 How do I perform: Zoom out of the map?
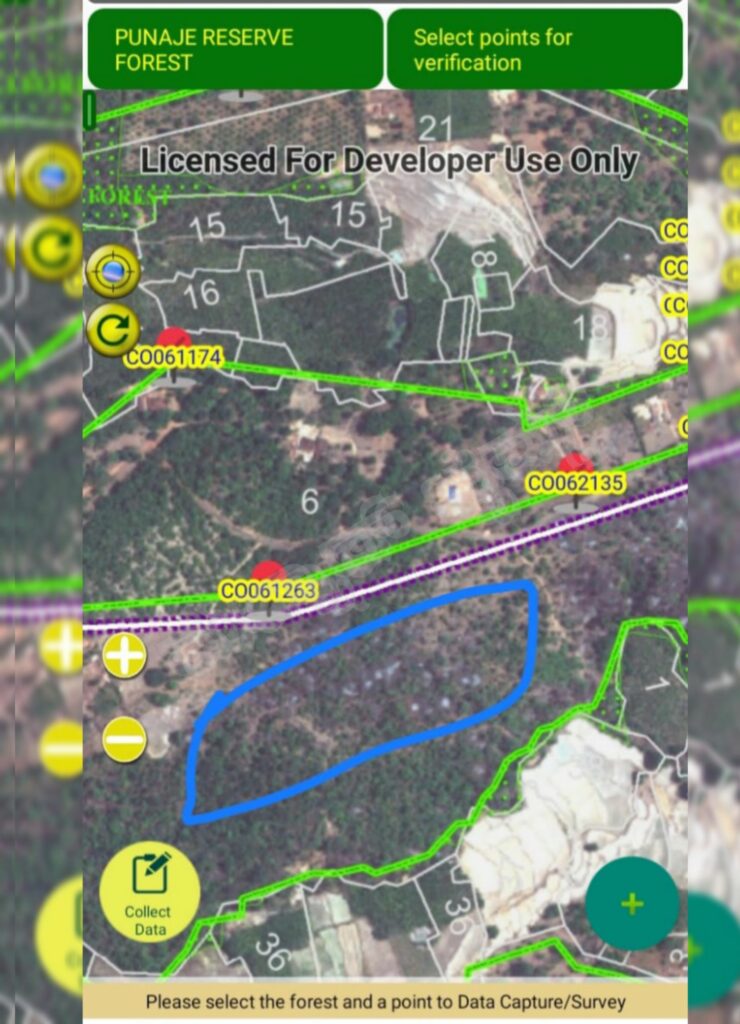tap(125, 740)
